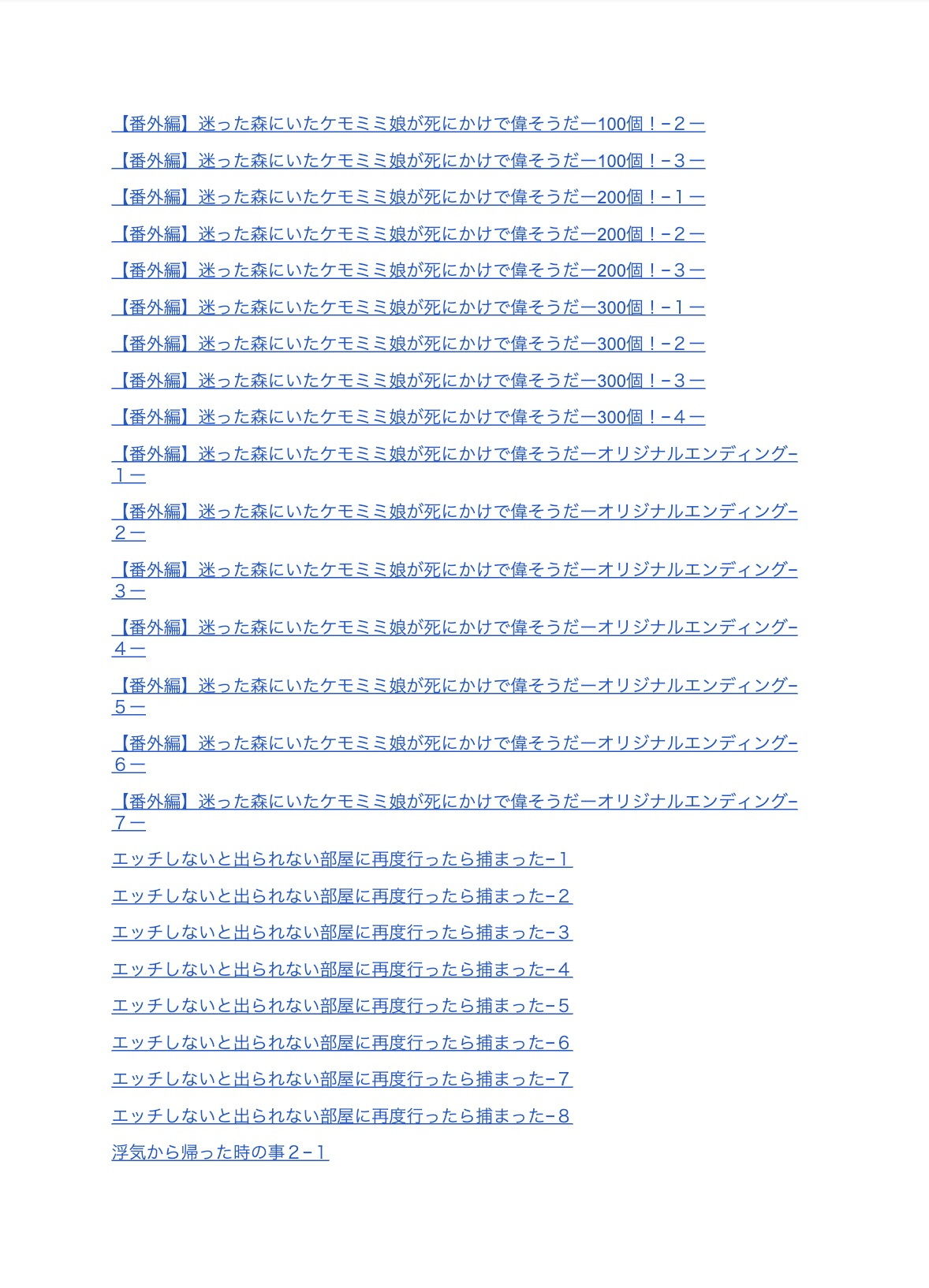Open オリジナルエンディング-2- chapter link
The width and height of the screenshot is (929, 1288).
(454, 512)
